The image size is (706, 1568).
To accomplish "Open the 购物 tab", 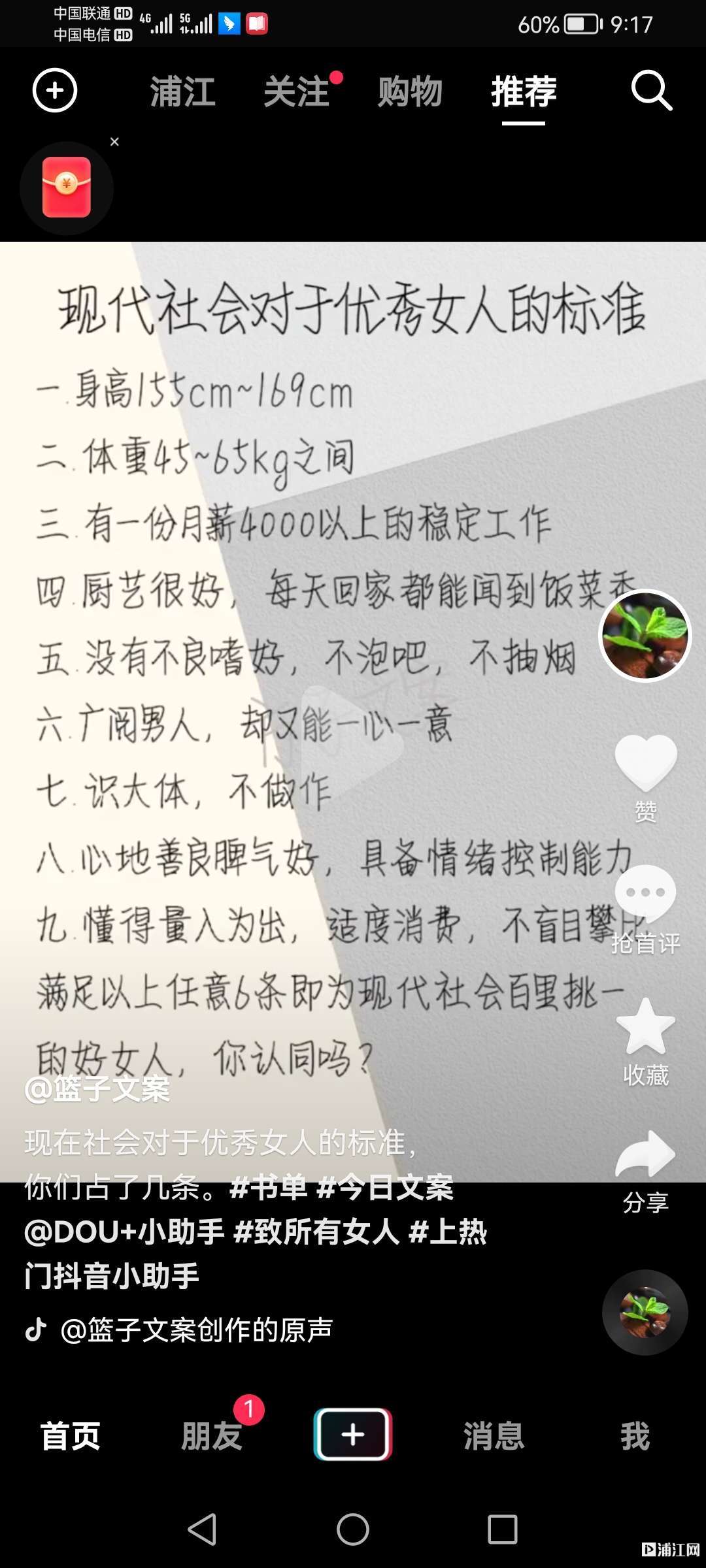I will pos(410,91).
